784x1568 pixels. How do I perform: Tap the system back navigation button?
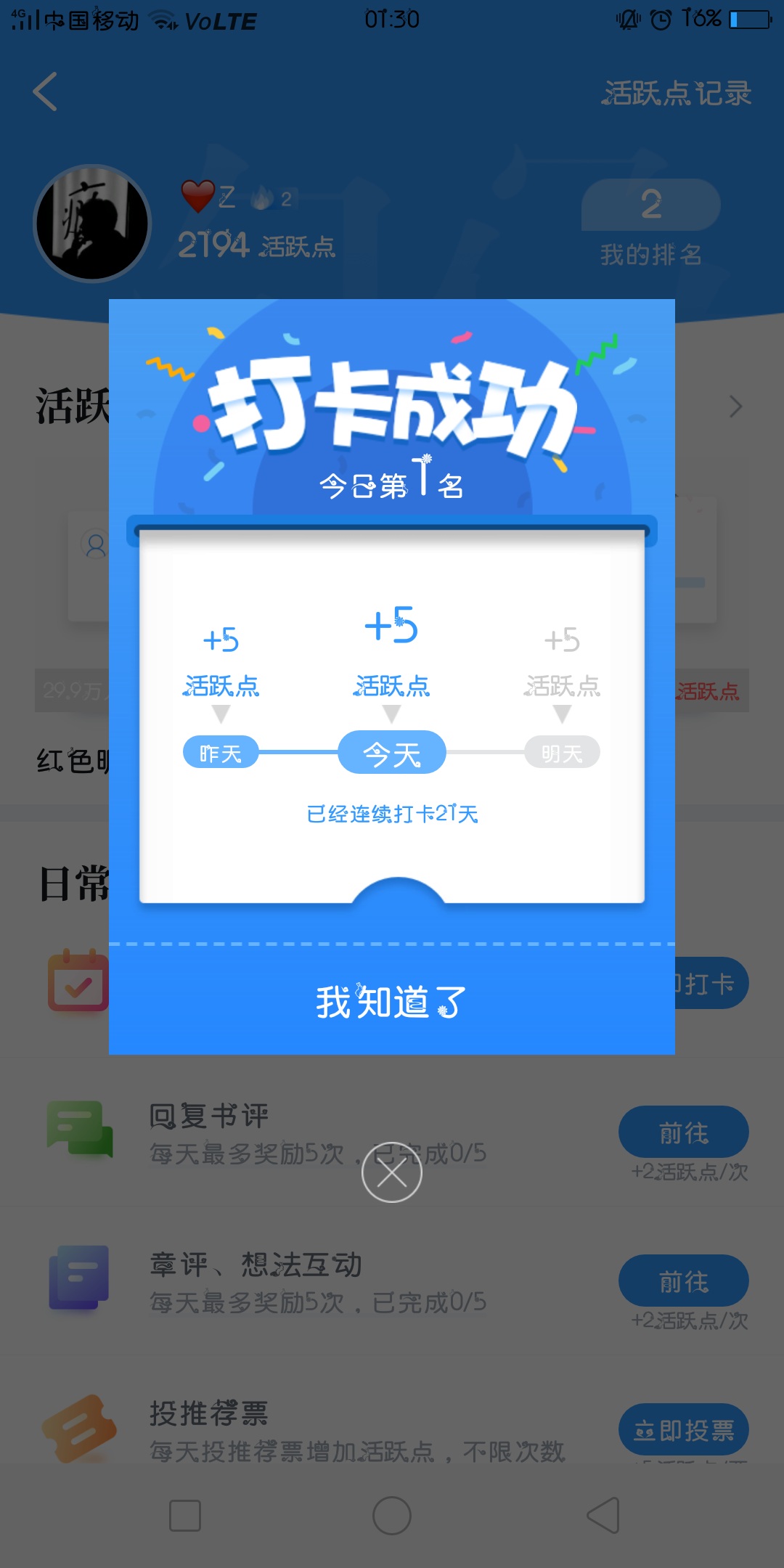[603, 1516]
